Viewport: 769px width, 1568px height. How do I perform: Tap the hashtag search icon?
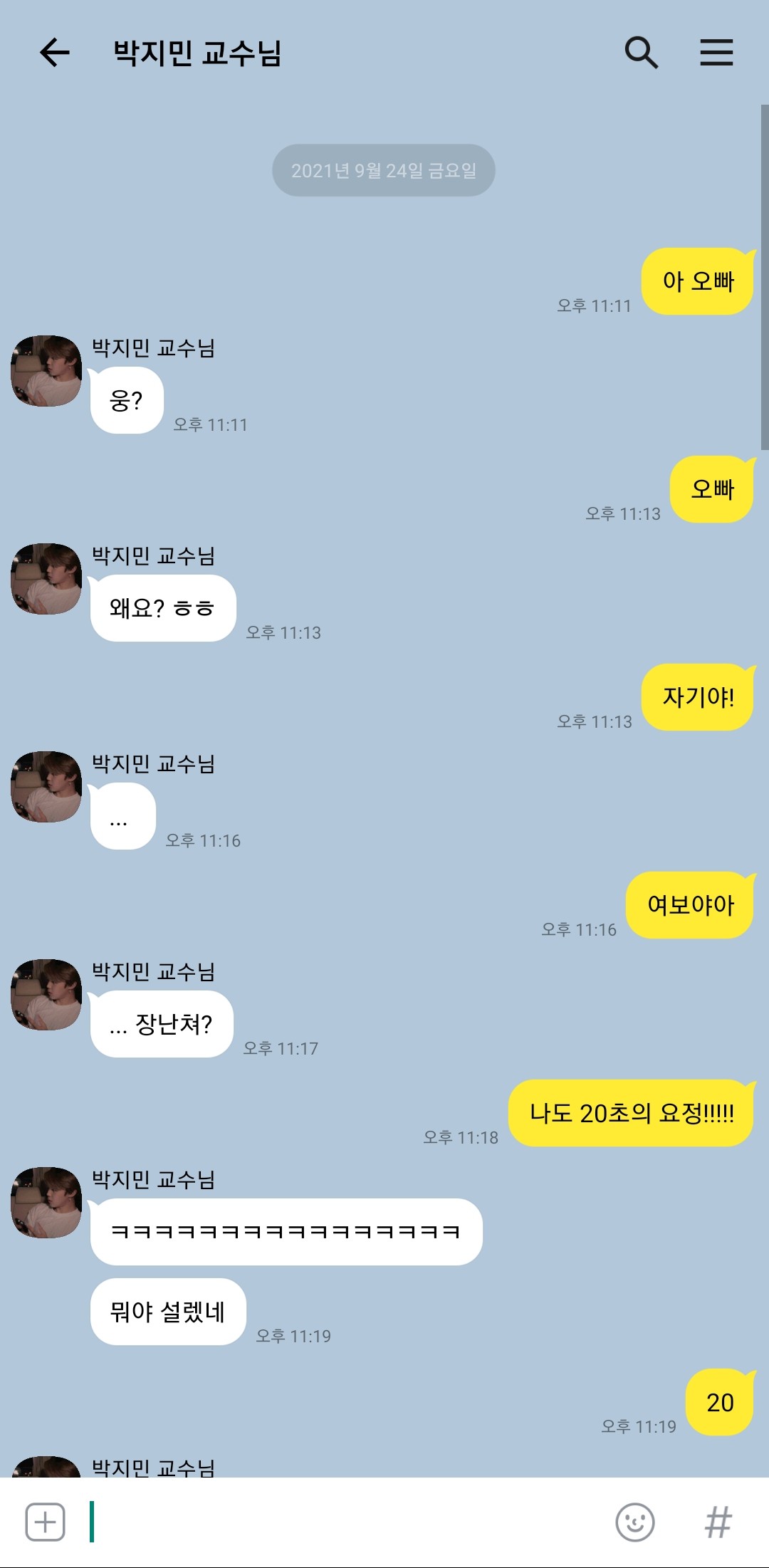pyautogui.click(x=718, y=1522)
